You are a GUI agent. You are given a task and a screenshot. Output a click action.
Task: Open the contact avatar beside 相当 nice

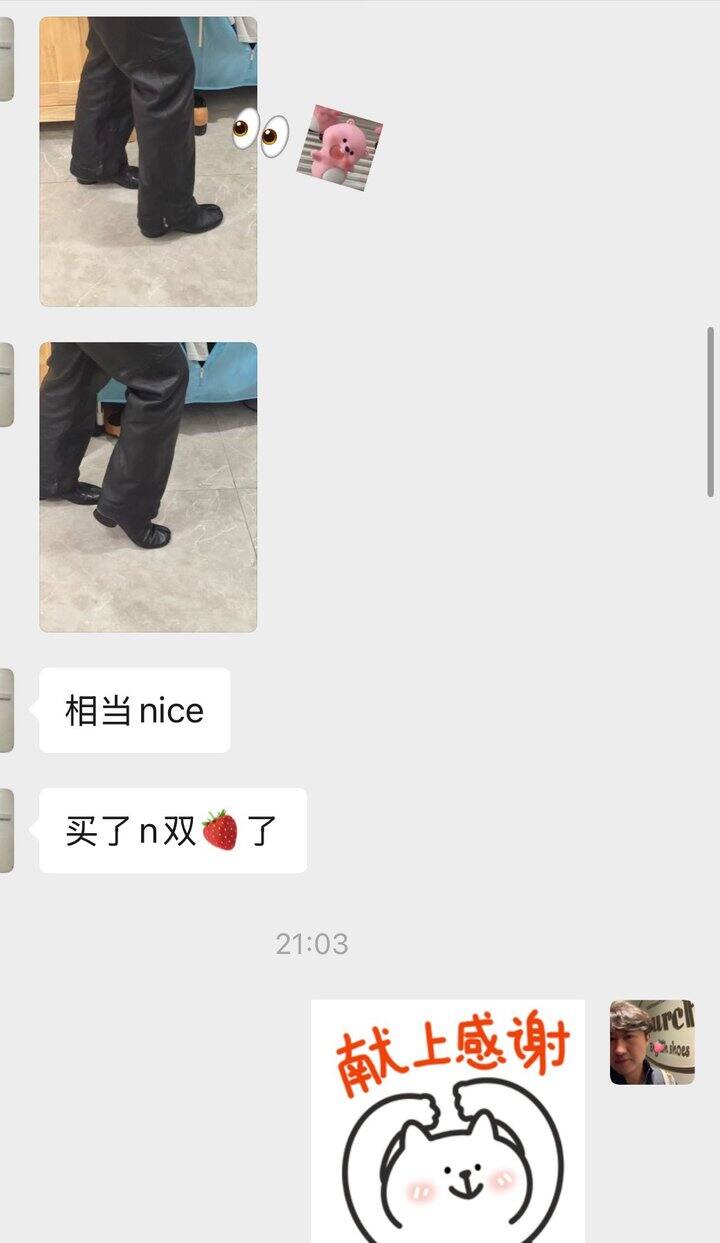point(6,710)
